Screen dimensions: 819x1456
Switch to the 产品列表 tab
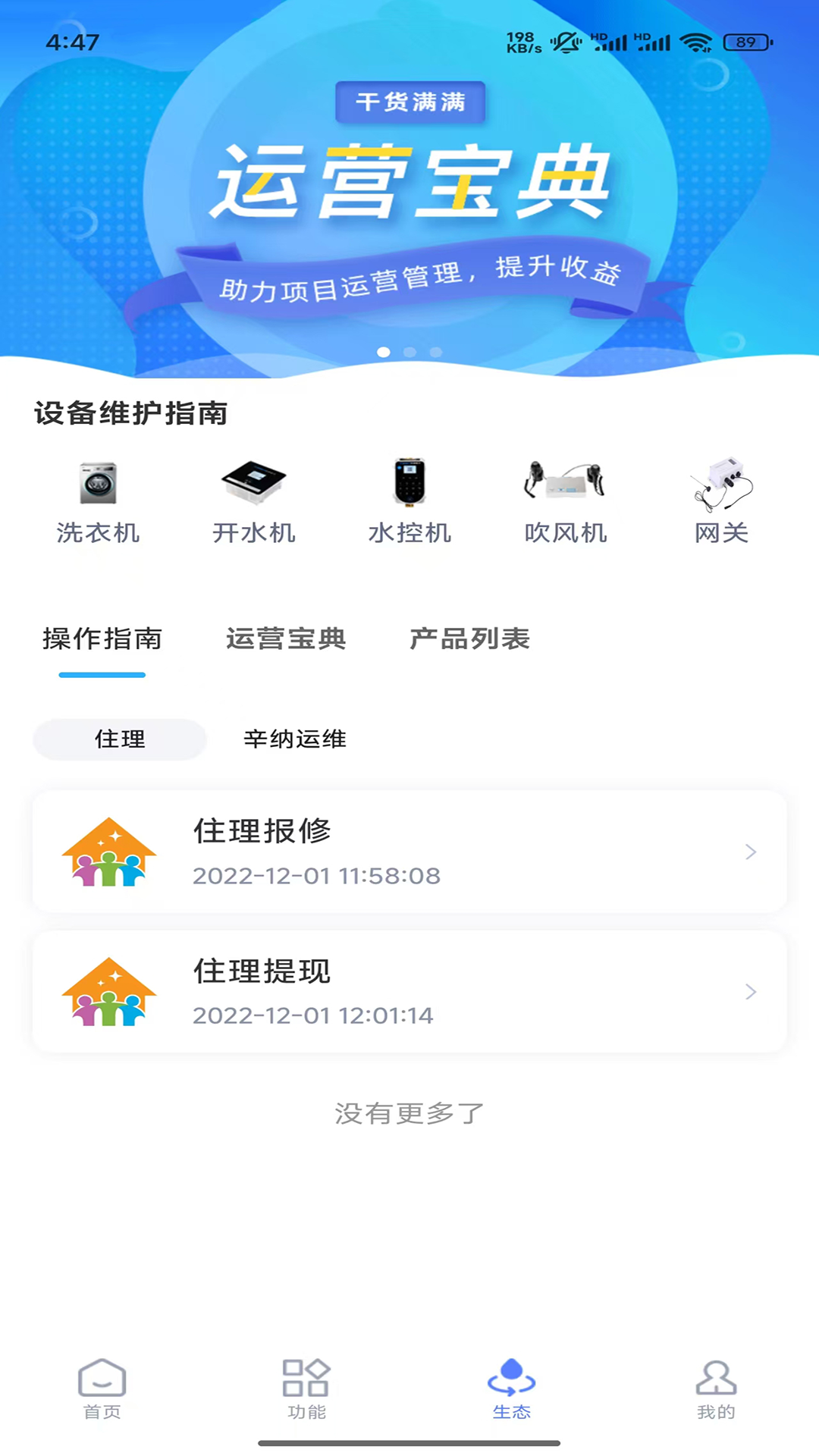[x=469, y=639]
